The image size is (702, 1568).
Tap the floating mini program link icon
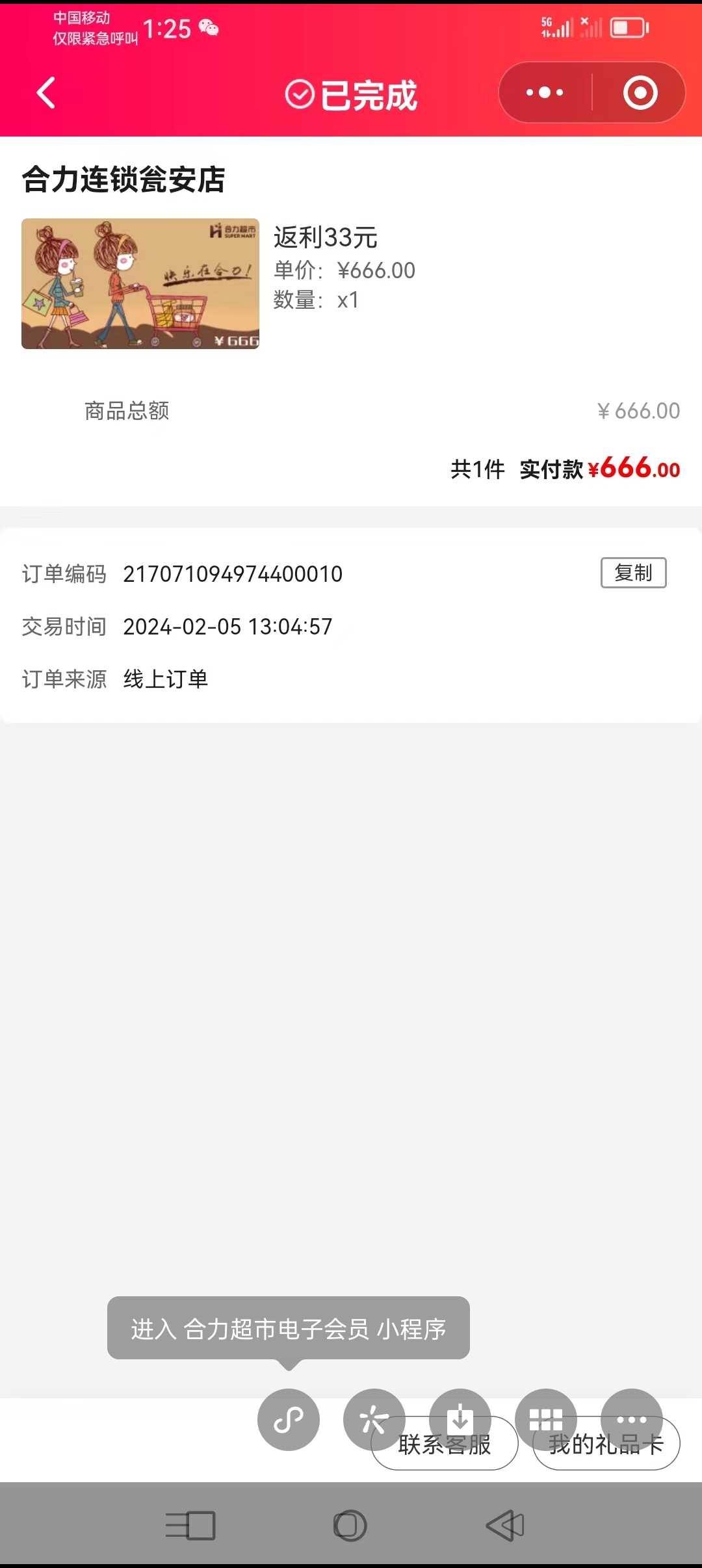pyautogui.click(x=289, y=1419)
